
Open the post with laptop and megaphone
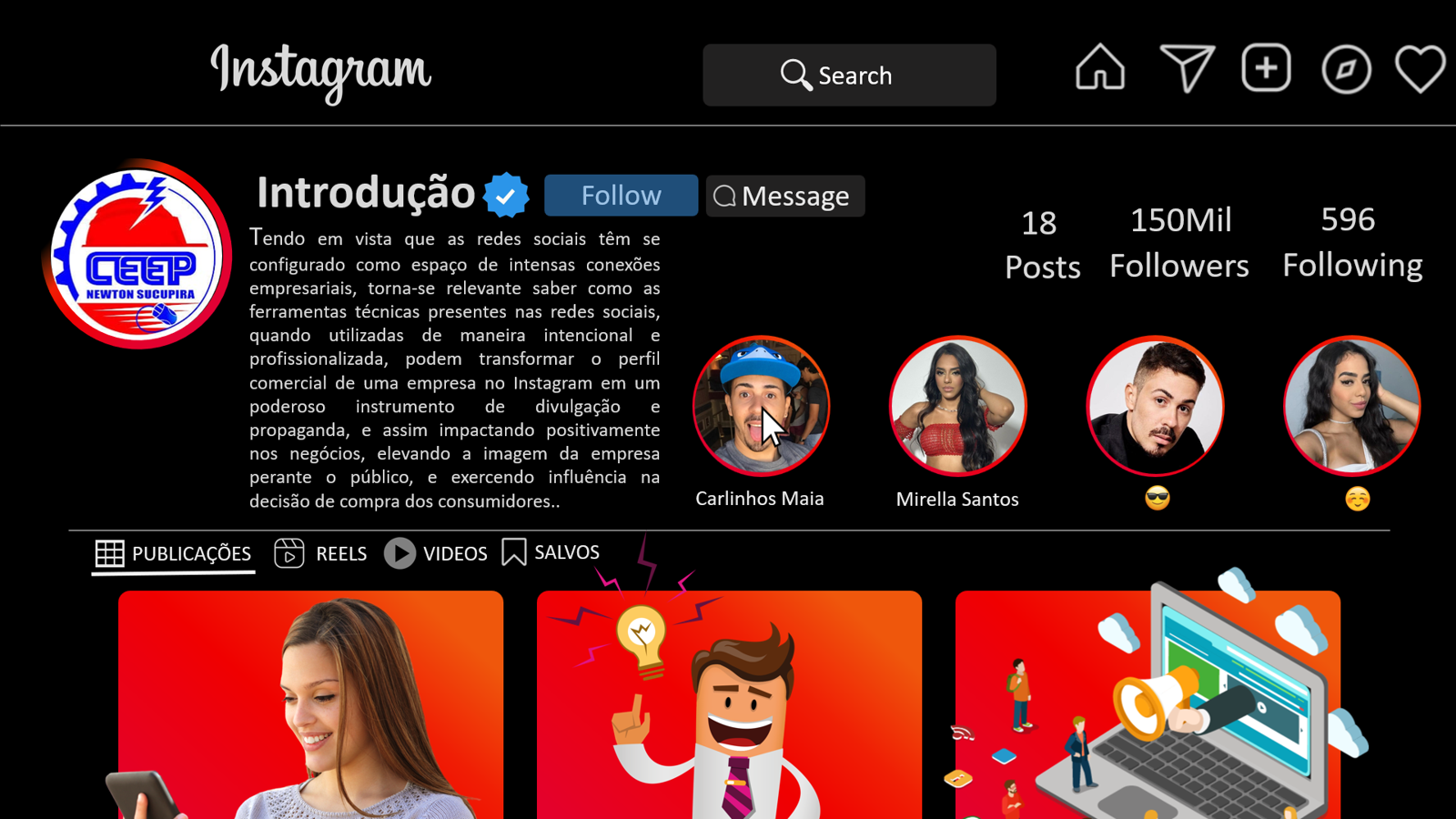click(x=1148, y=704)
